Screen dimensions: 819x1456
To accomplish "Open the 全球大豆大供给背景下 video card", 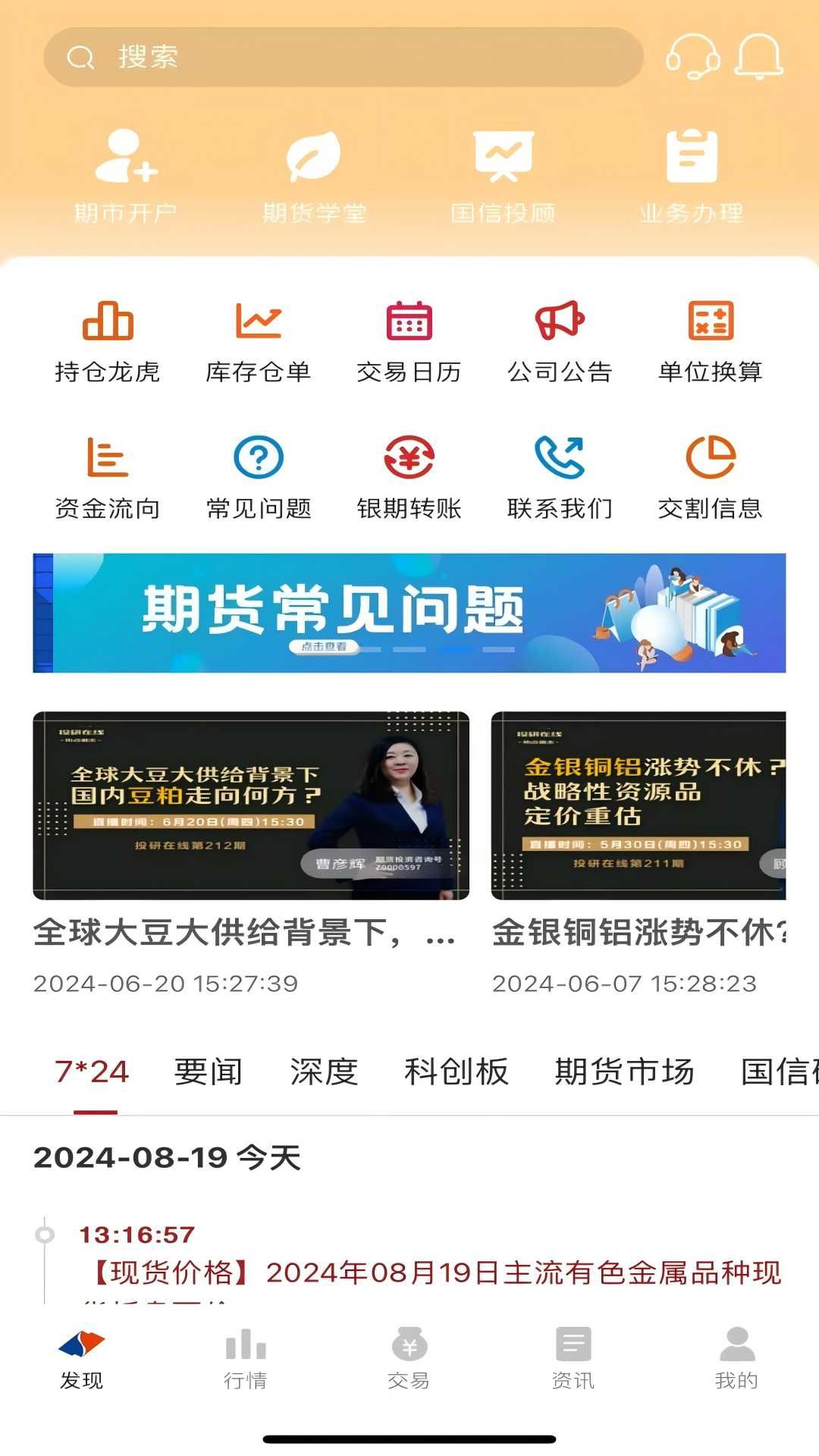I will (251, 853).
